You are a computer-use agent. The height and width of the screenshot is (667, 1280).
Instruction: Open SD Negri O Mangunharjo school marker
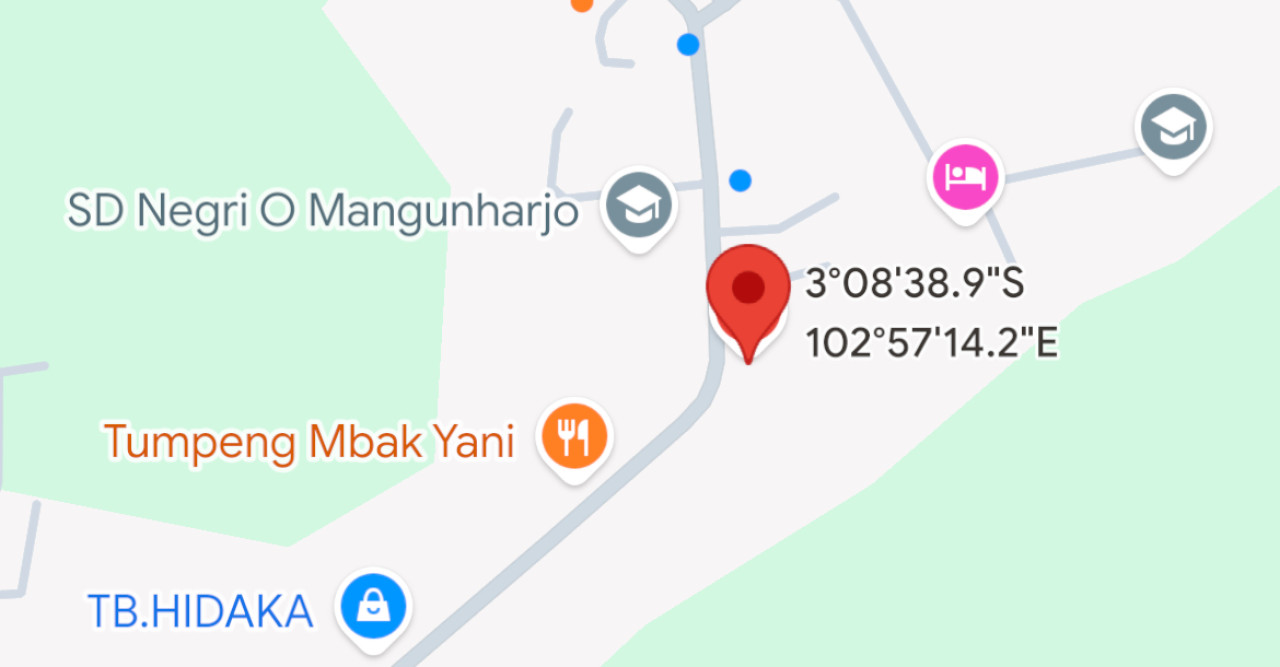pos(639,207)
